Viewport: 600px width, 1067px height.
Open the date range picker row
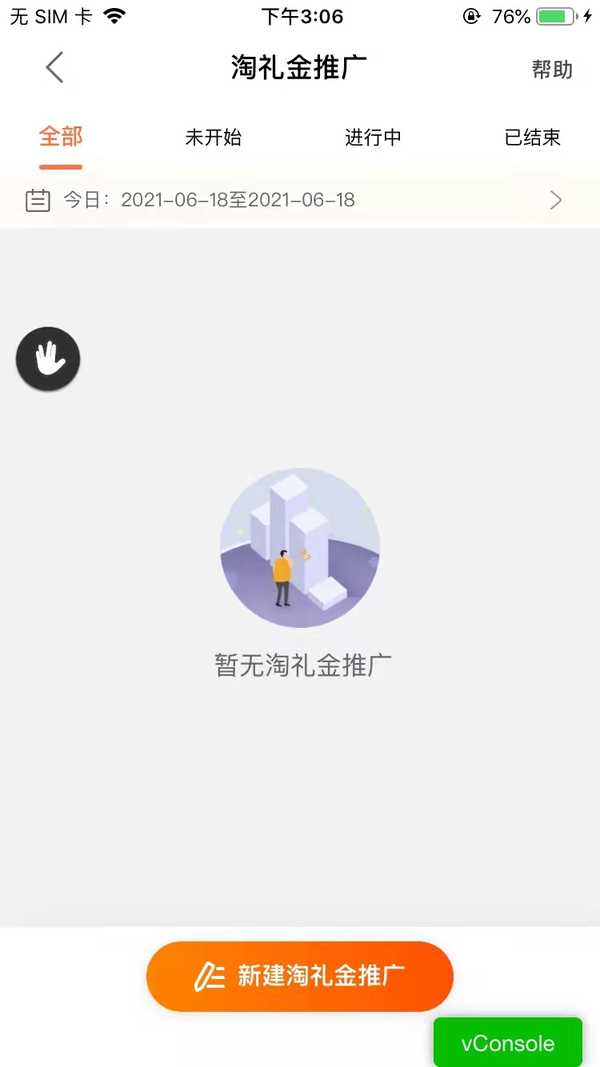point(300,200)
